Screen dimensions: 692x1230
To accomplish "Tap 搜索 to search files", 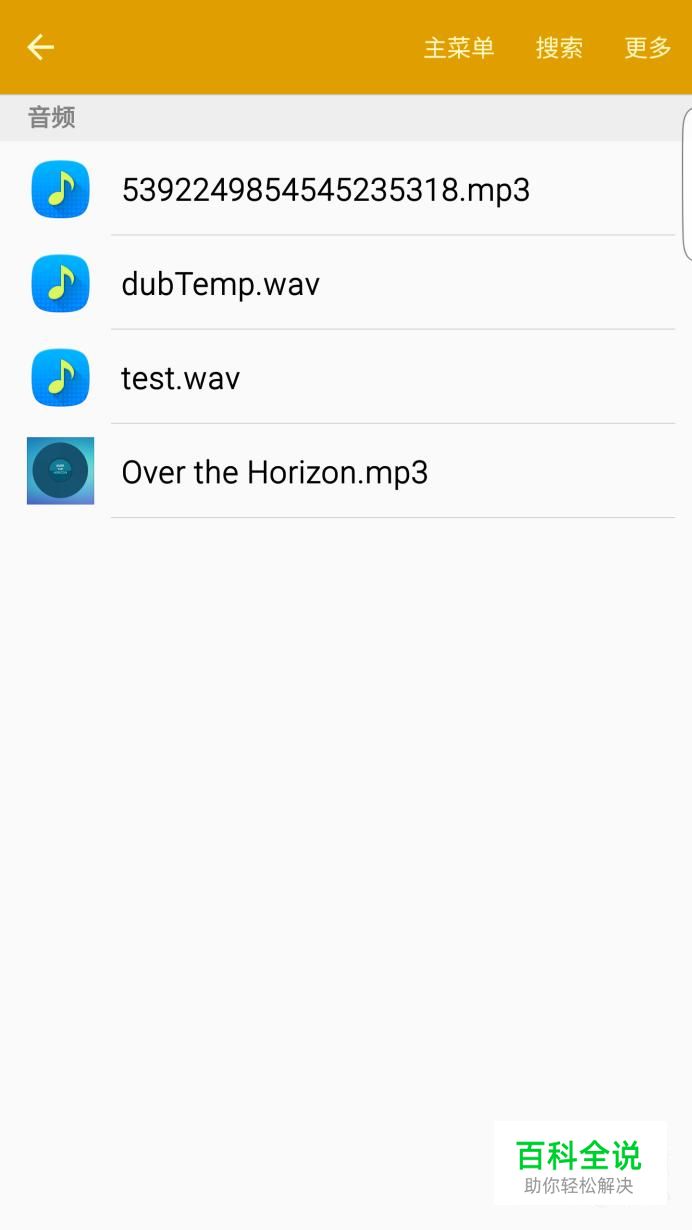I will click(x=559, y=47).
